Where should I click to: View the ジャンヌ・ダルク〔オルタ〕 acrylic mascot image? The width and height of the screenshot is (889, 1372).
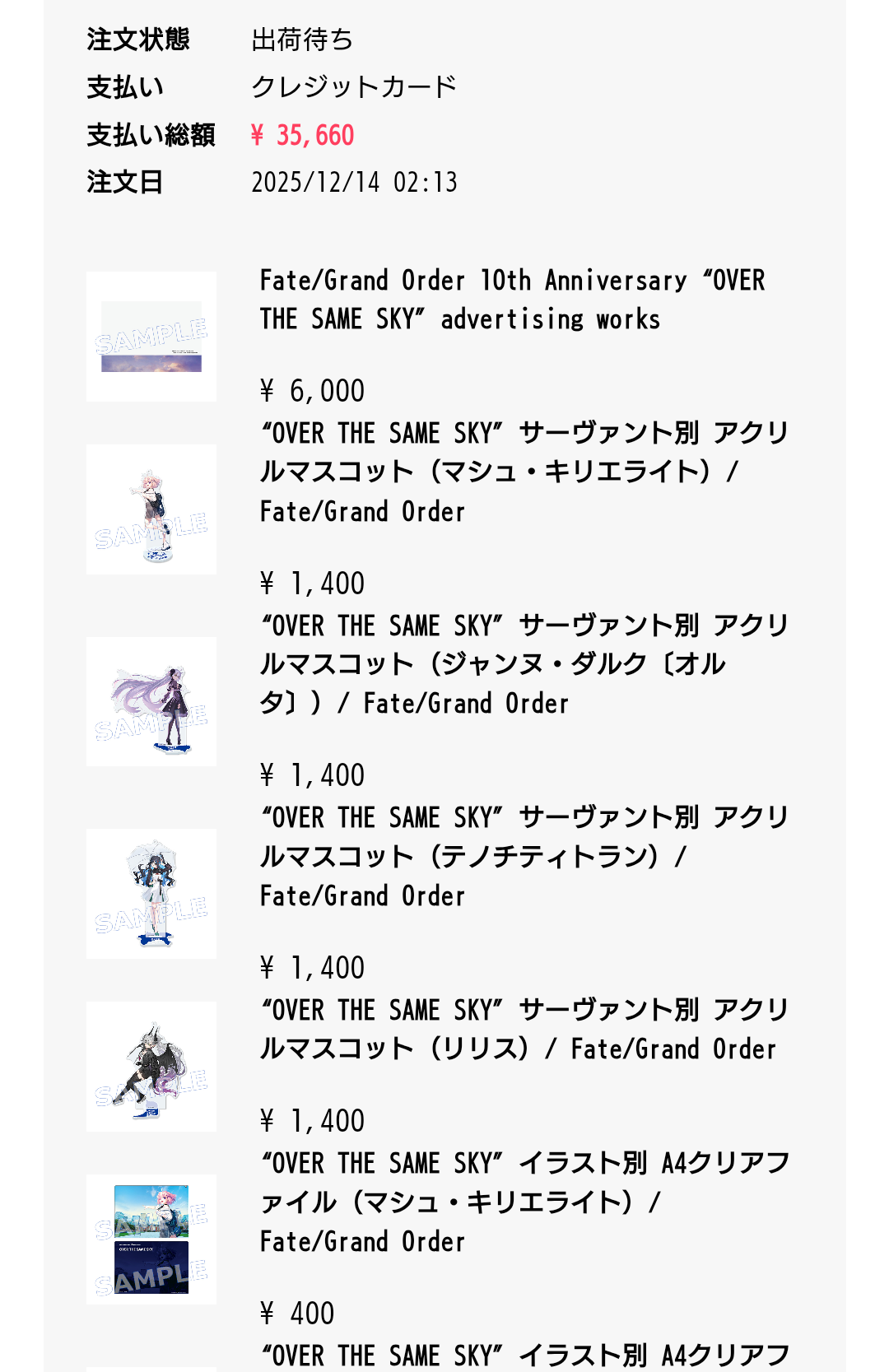tap(151, 702)
